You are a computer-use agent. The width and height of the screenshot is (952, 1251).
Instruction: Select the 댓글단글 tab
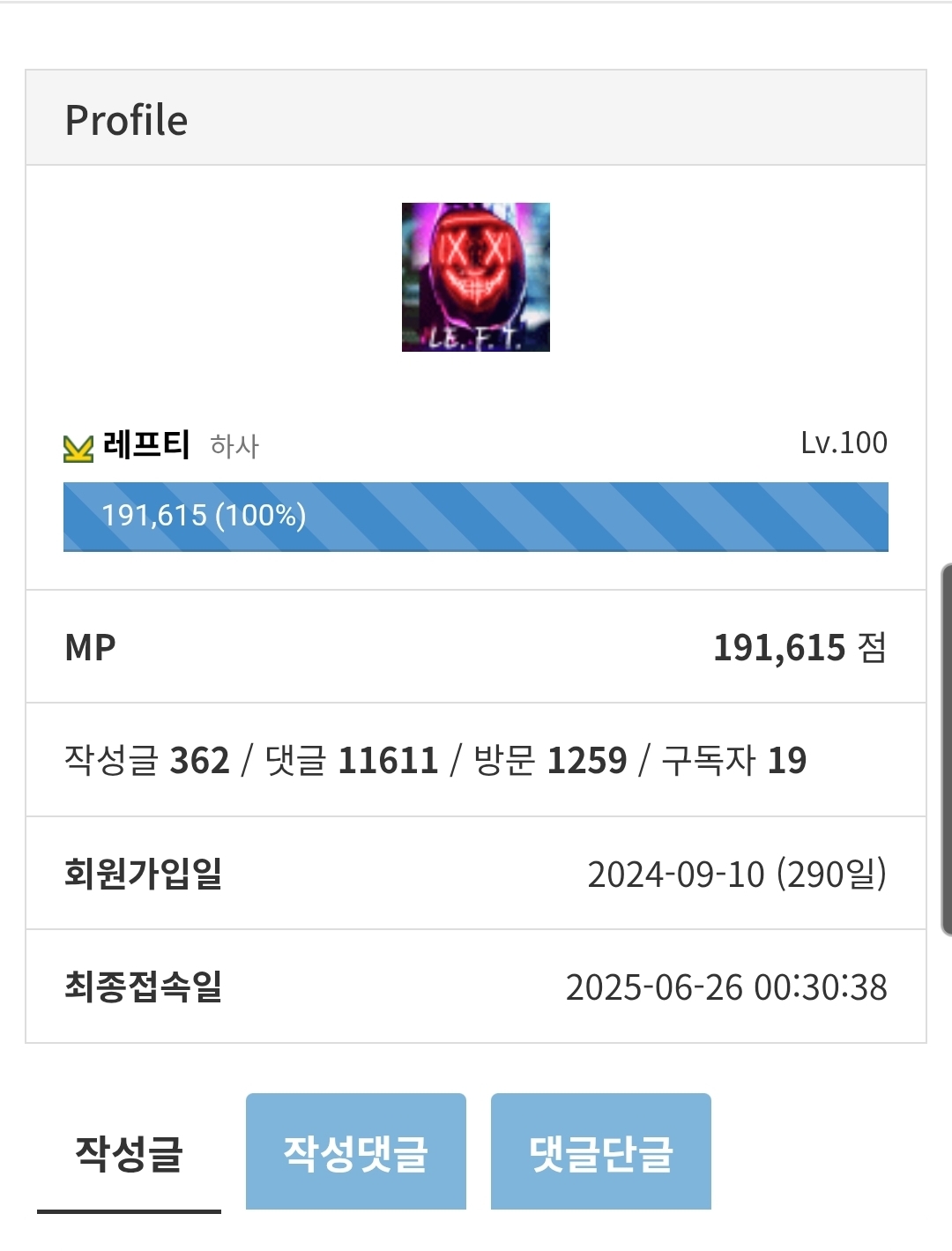pyautogui.click(x=601, y=1152)
